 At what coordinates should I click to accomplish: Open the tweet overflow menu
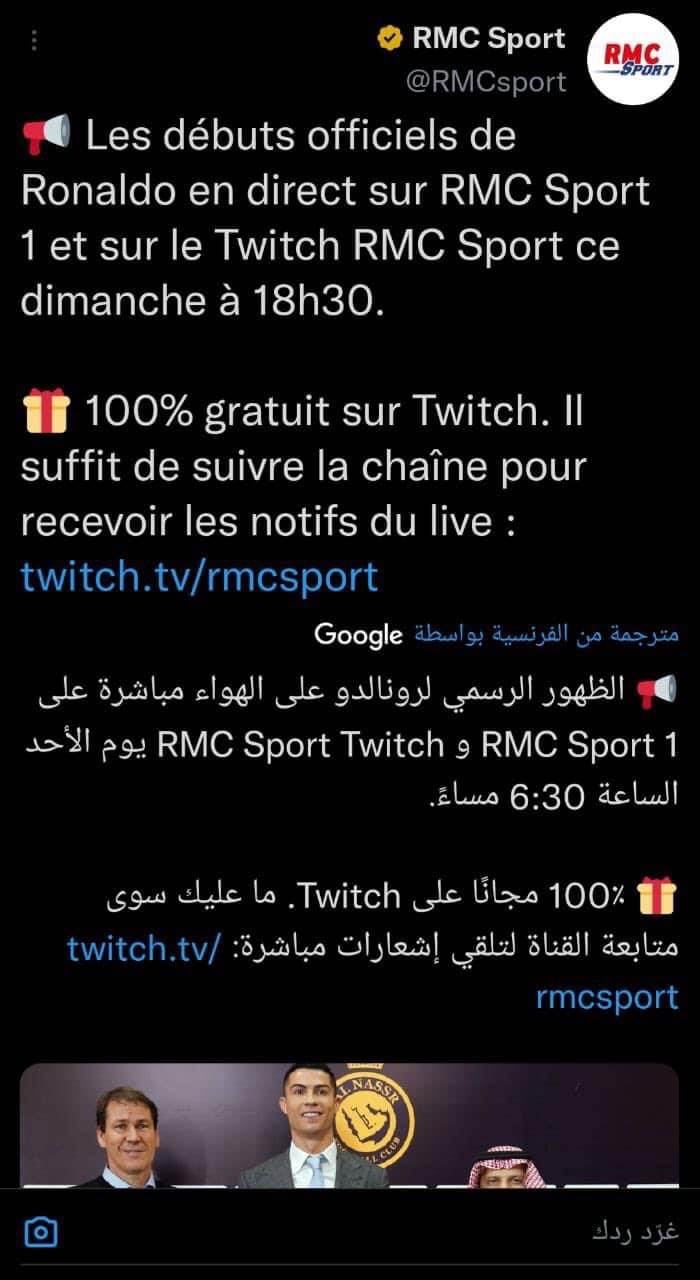coord(33,41)
